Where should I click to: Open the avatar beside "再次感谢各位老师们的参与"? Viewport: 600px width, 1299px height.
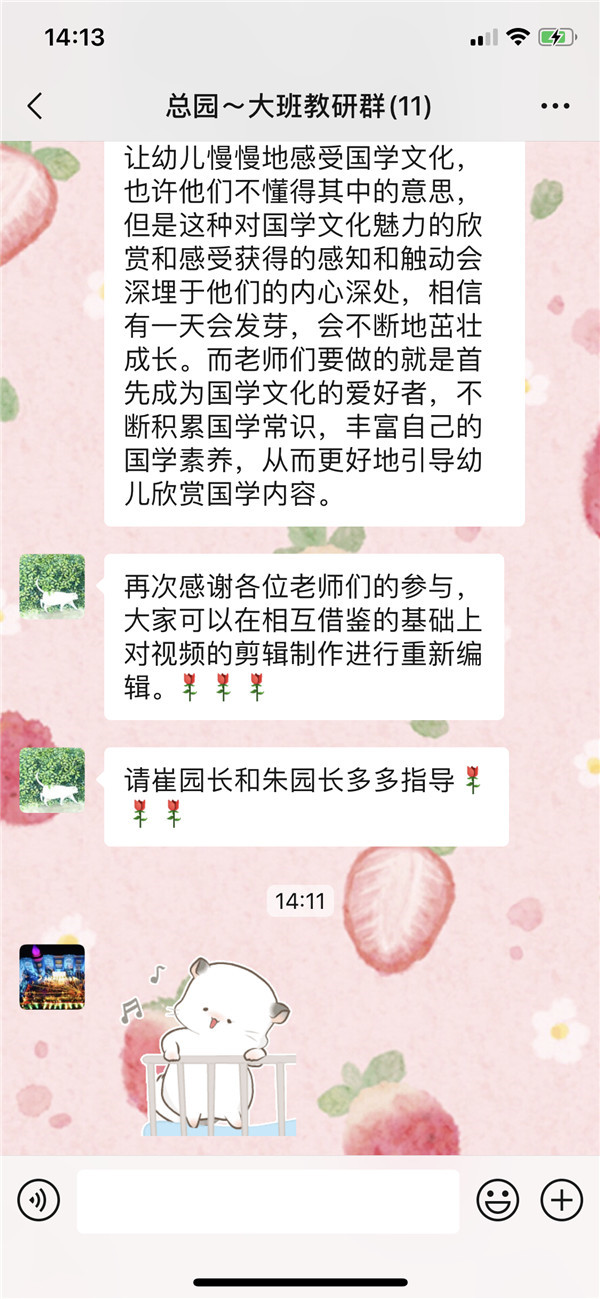point(52,586)
